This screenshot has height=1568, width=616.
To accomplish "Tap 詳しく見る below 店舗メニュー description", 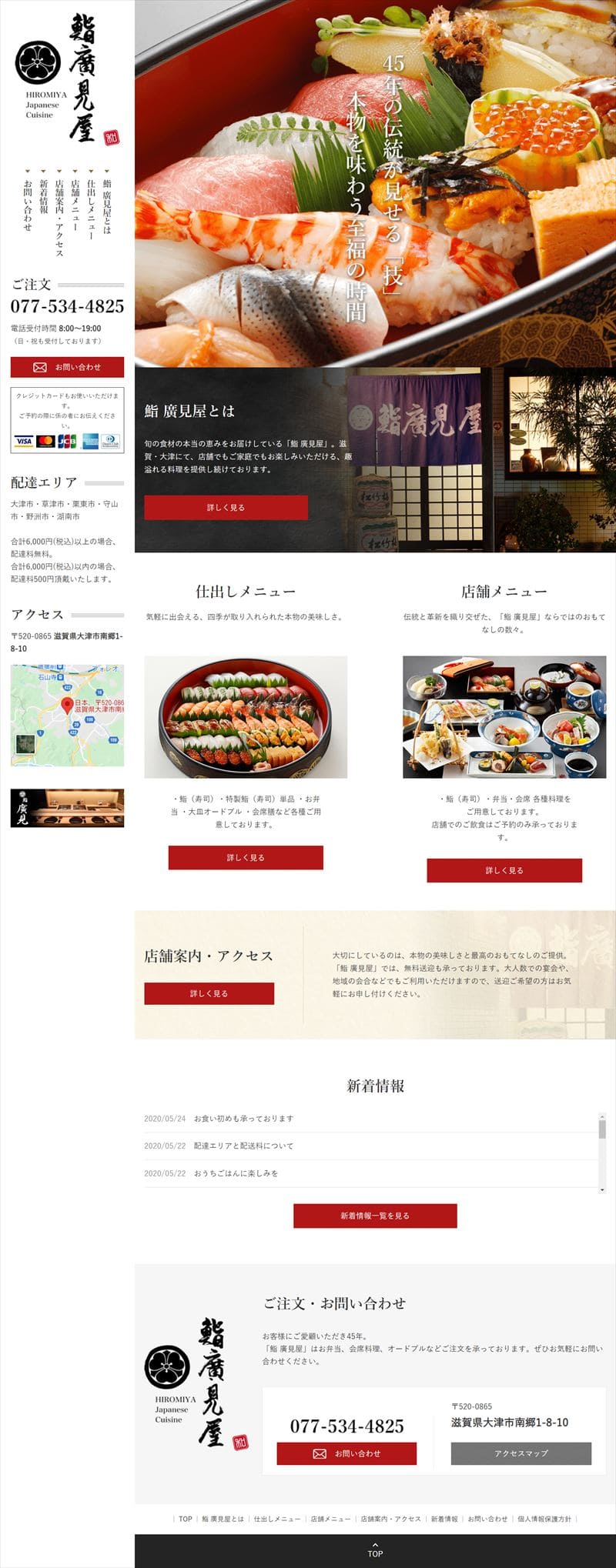I will tap(504, 870).
